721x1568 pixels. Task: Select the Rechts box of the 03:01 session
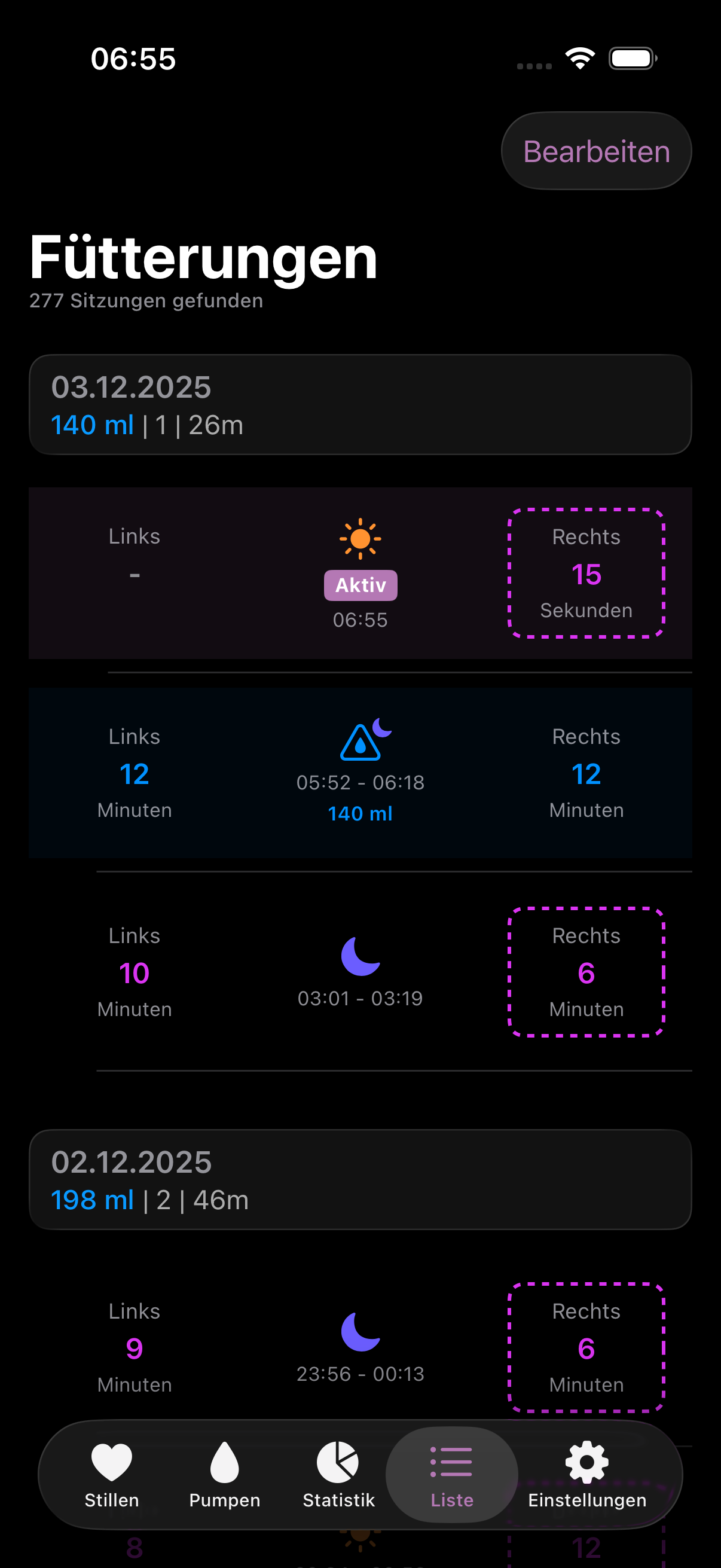click(585, 972)
